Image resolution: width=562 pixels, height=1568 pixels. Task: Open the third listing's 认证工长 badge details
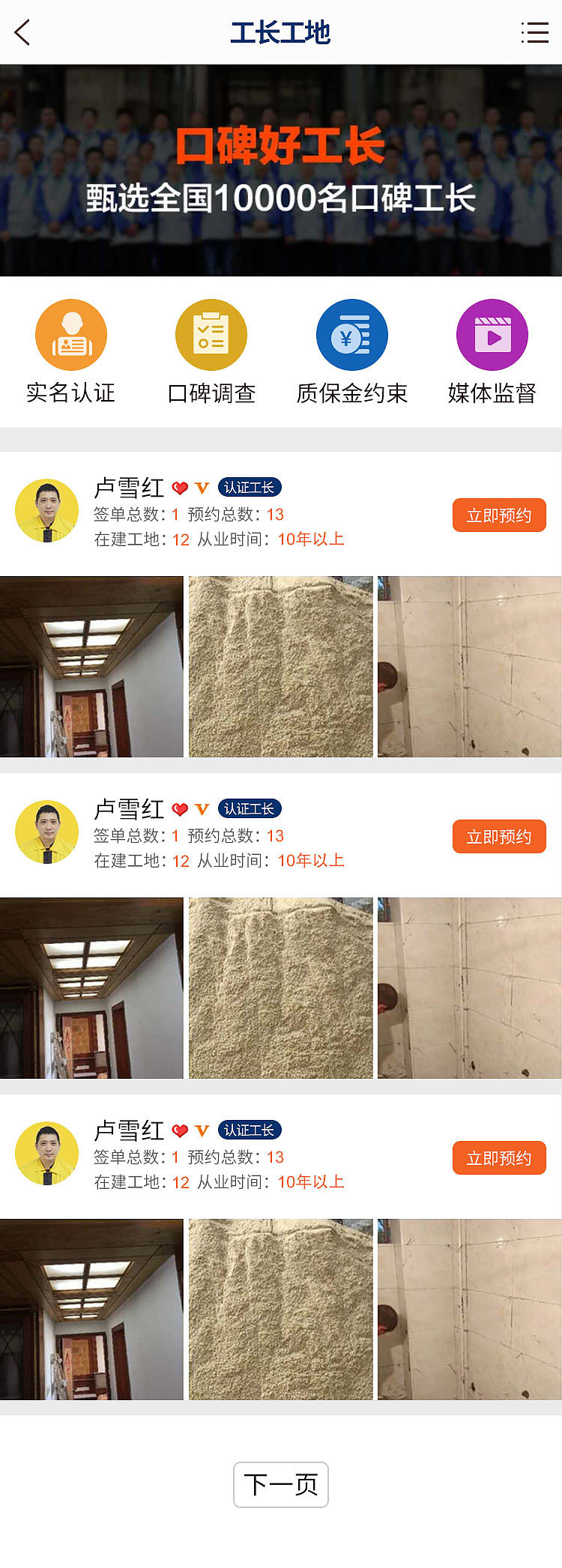click(x=250, y=1130)
